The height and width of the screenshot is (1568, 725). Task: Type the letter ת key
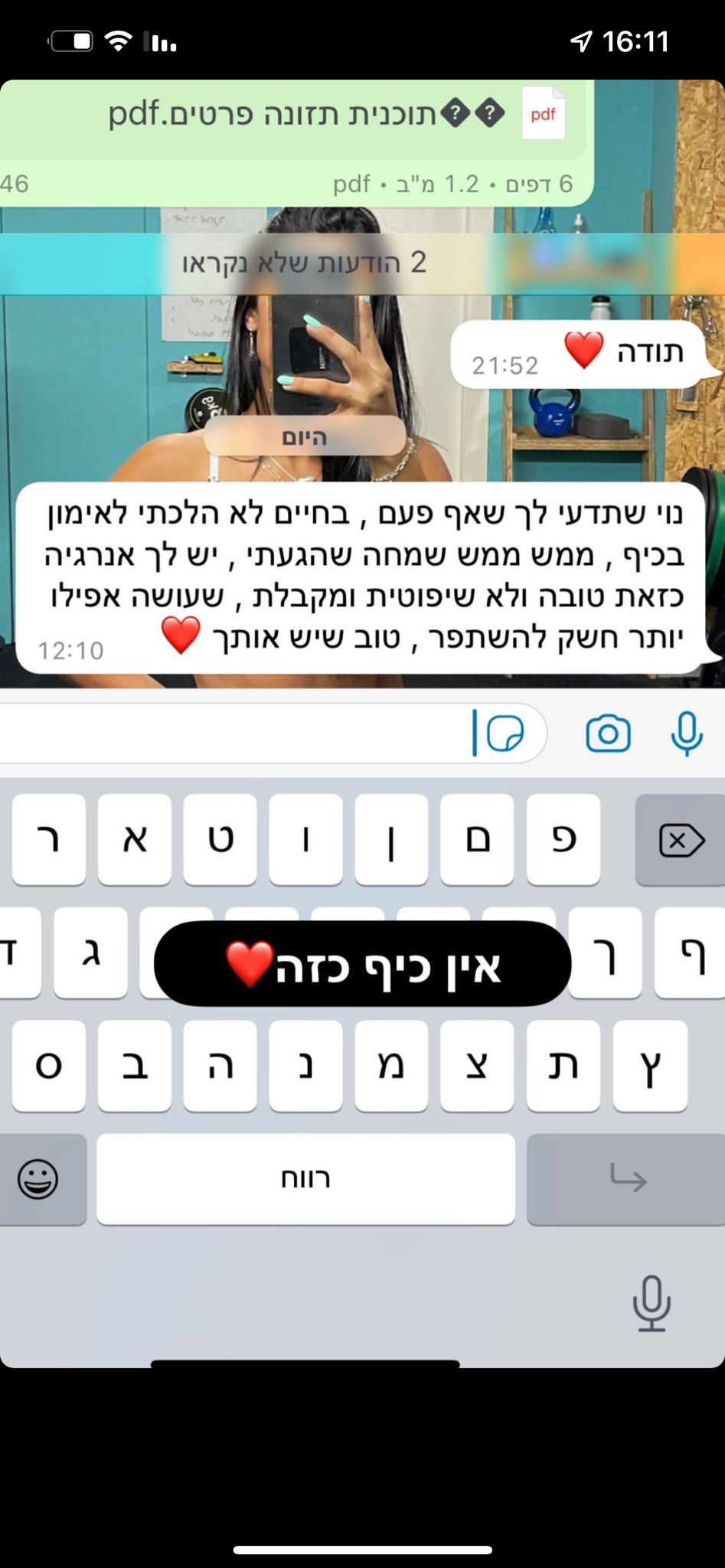(x=563, y=1066)
